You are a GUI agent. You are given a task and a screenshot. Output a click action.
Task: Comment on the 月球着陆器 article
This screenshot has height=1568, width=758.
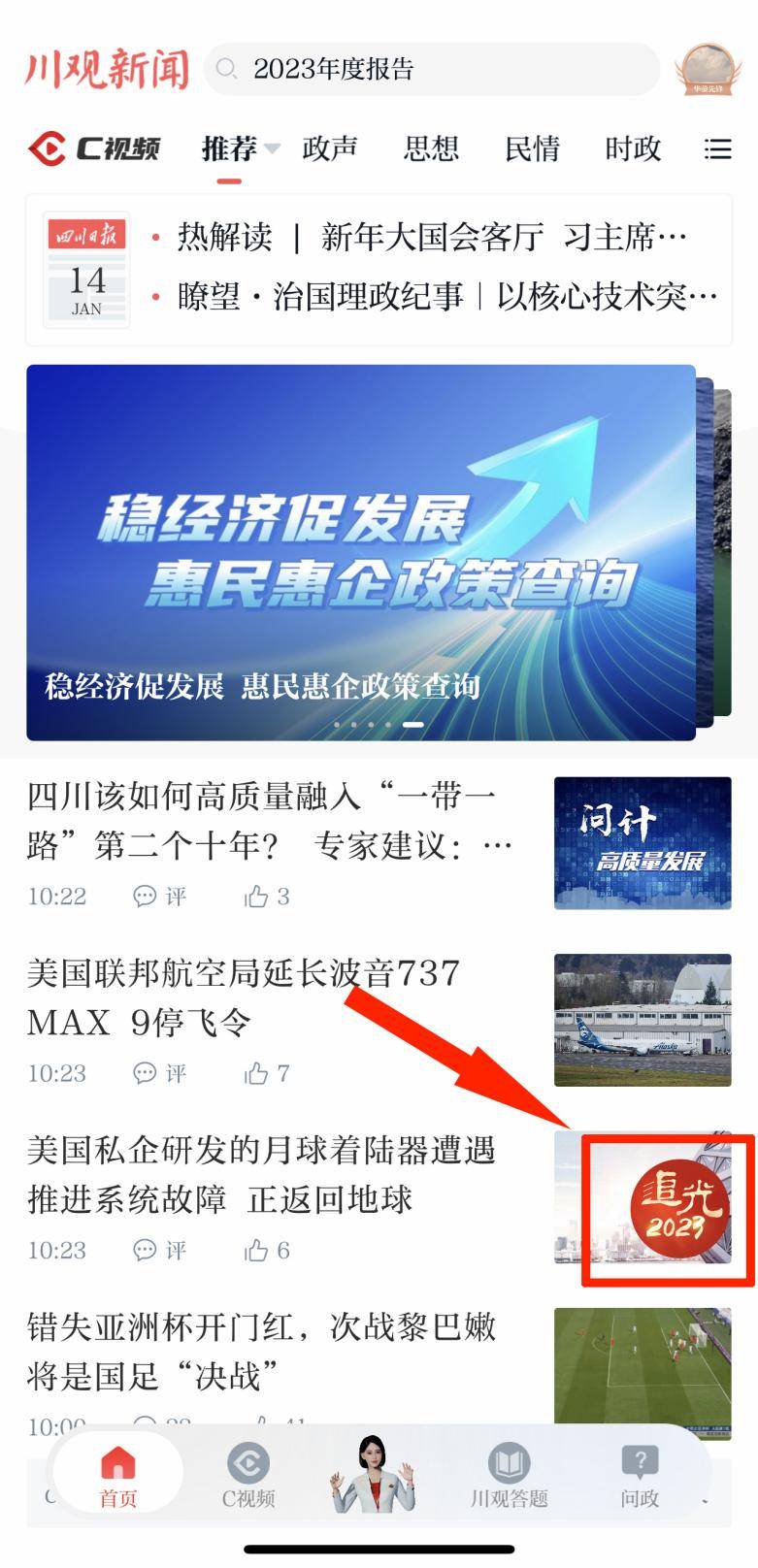(x=159, y=1250)
